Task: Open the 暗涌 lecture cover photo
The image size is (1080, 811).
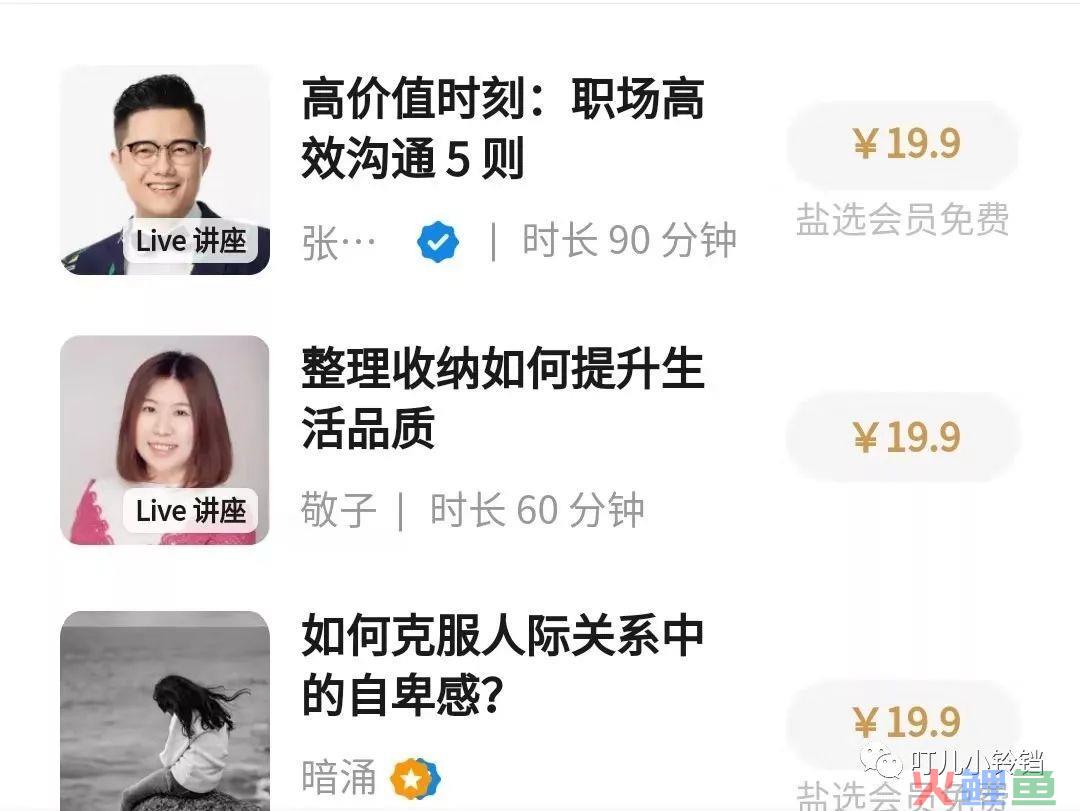Action: coord(165,710)
